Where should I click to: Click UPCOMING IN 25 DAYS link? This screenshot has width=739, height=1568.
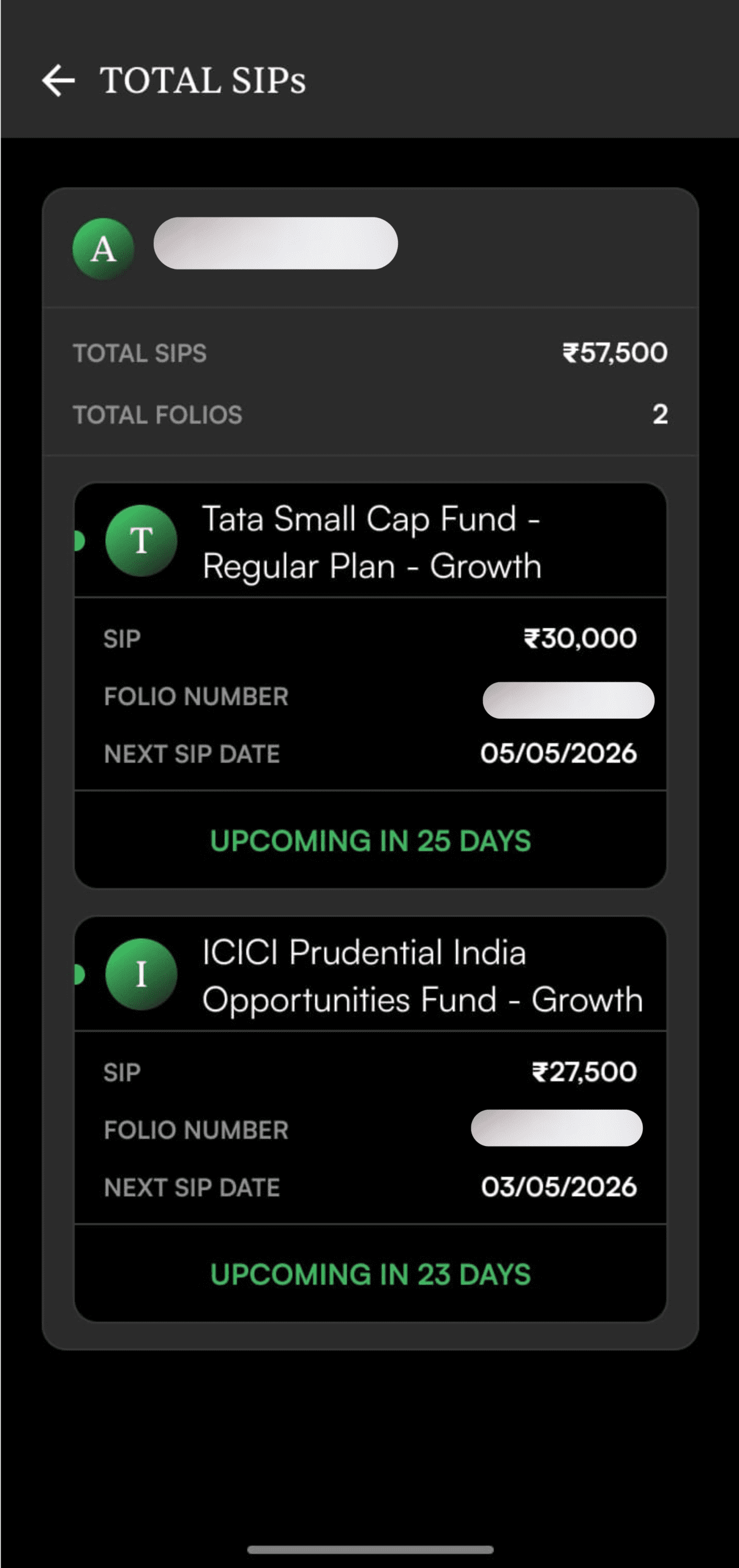pyautogui.click(x=370, y=840)
